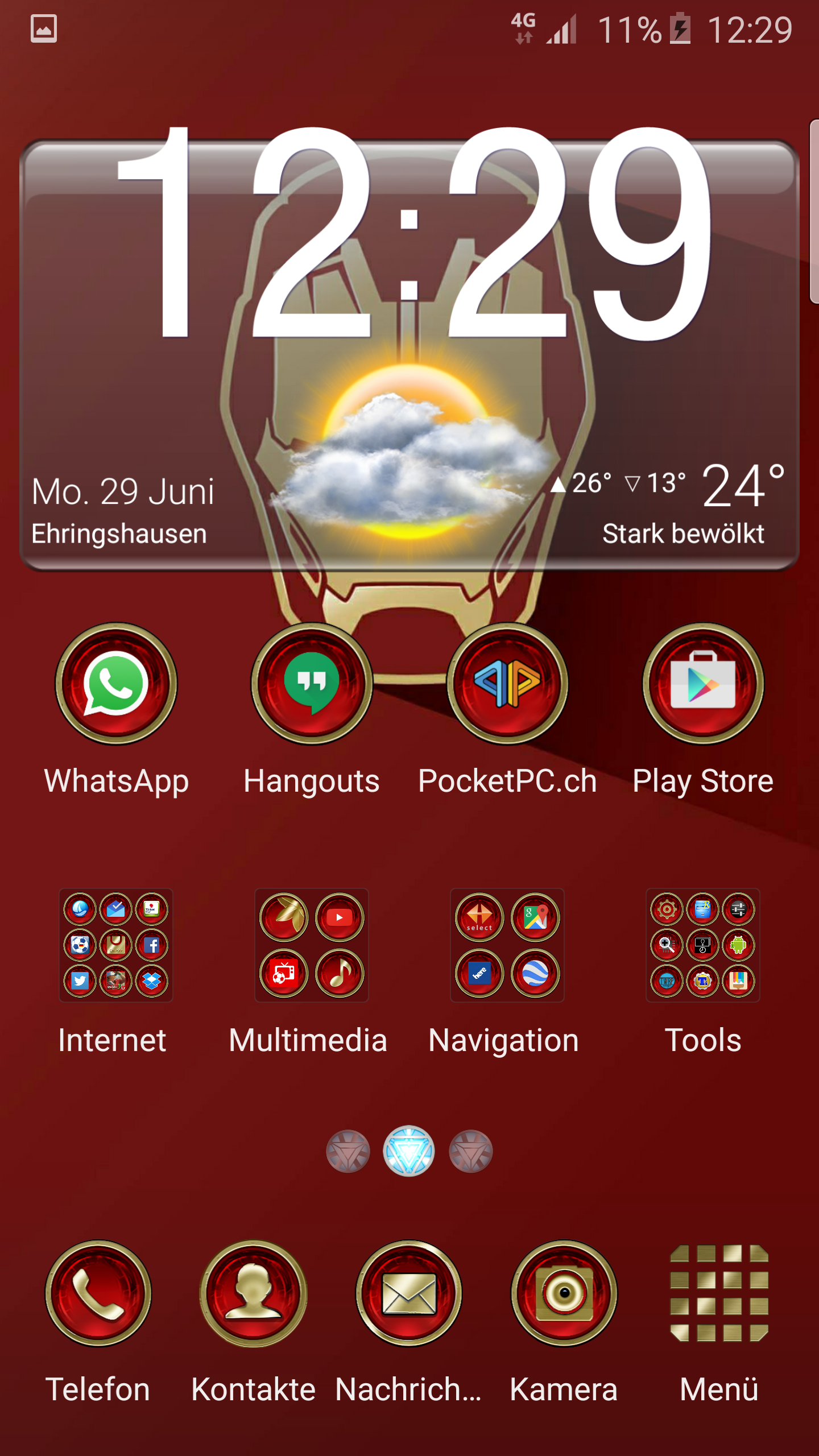Jump to the last home page indicator
This screenshot has width=819, height=1456.
(471, 1151)
